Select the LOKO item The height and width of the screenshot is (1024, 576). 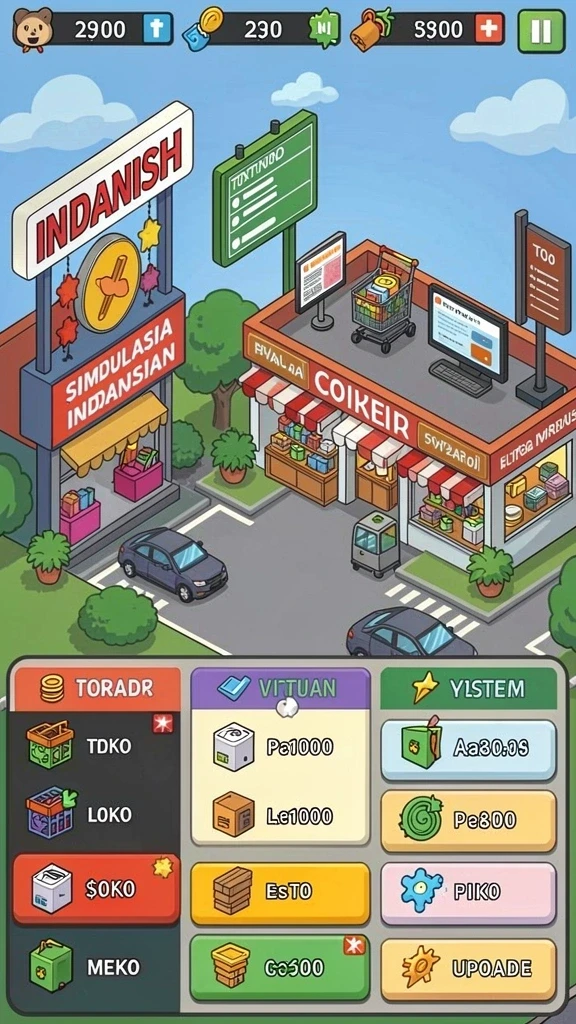[x=95, y=814]
